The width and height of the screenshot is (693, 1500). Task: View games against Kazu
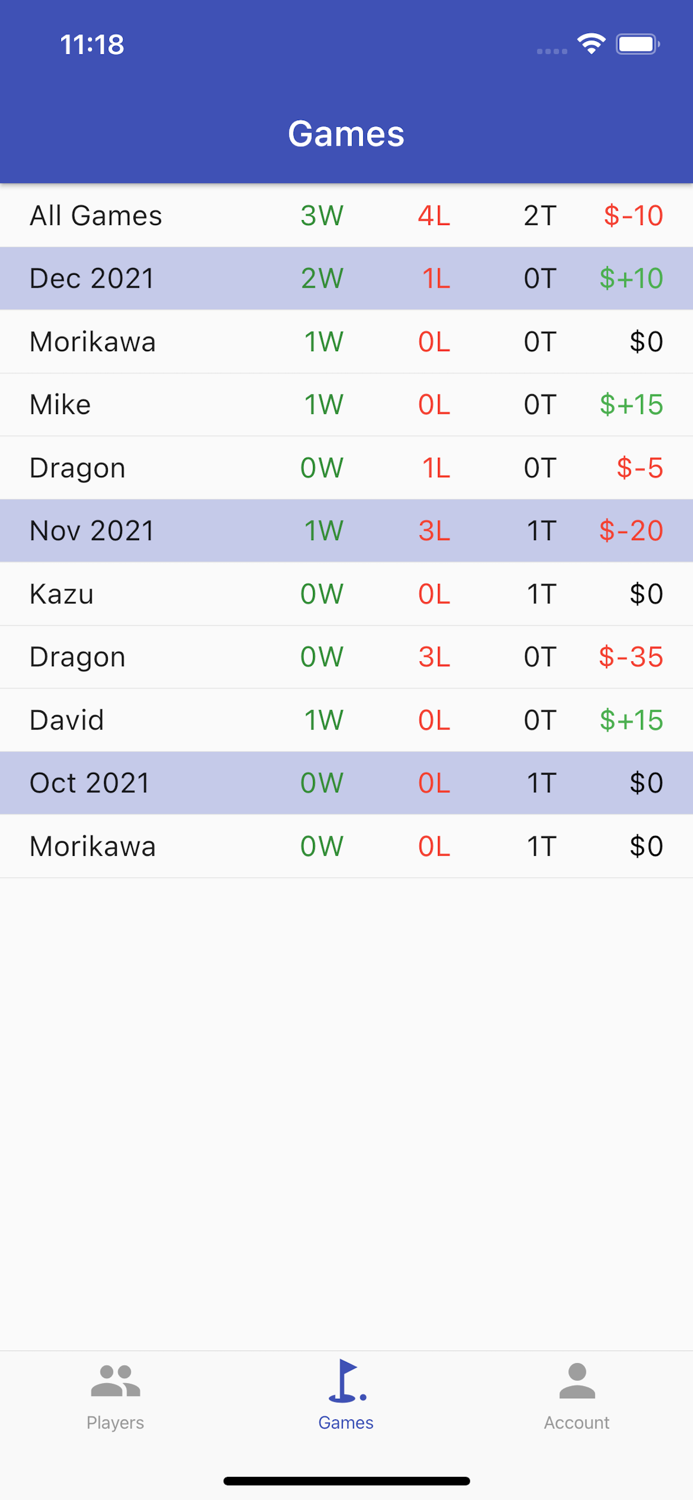(346, 594)
